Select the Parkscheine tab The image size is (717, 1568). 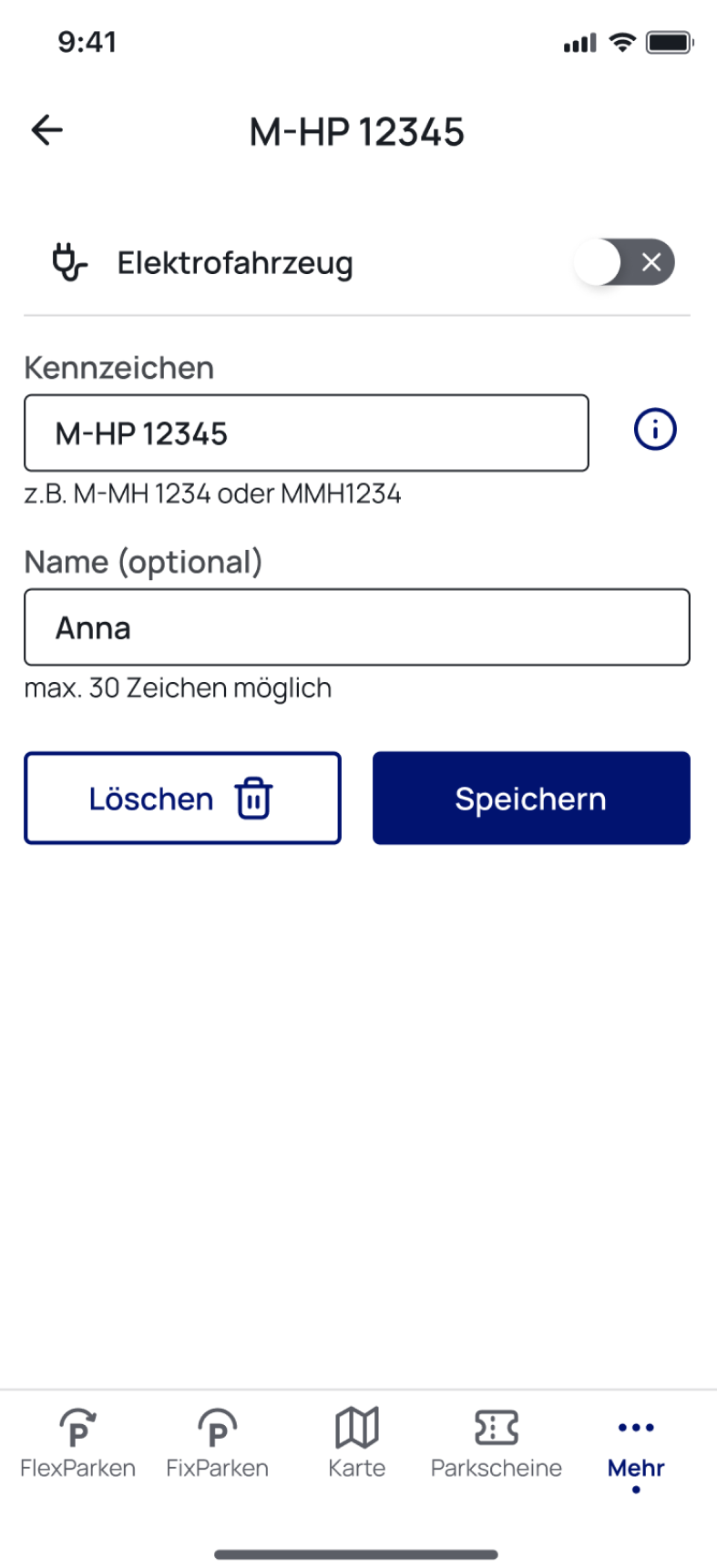coord(497,1443)
